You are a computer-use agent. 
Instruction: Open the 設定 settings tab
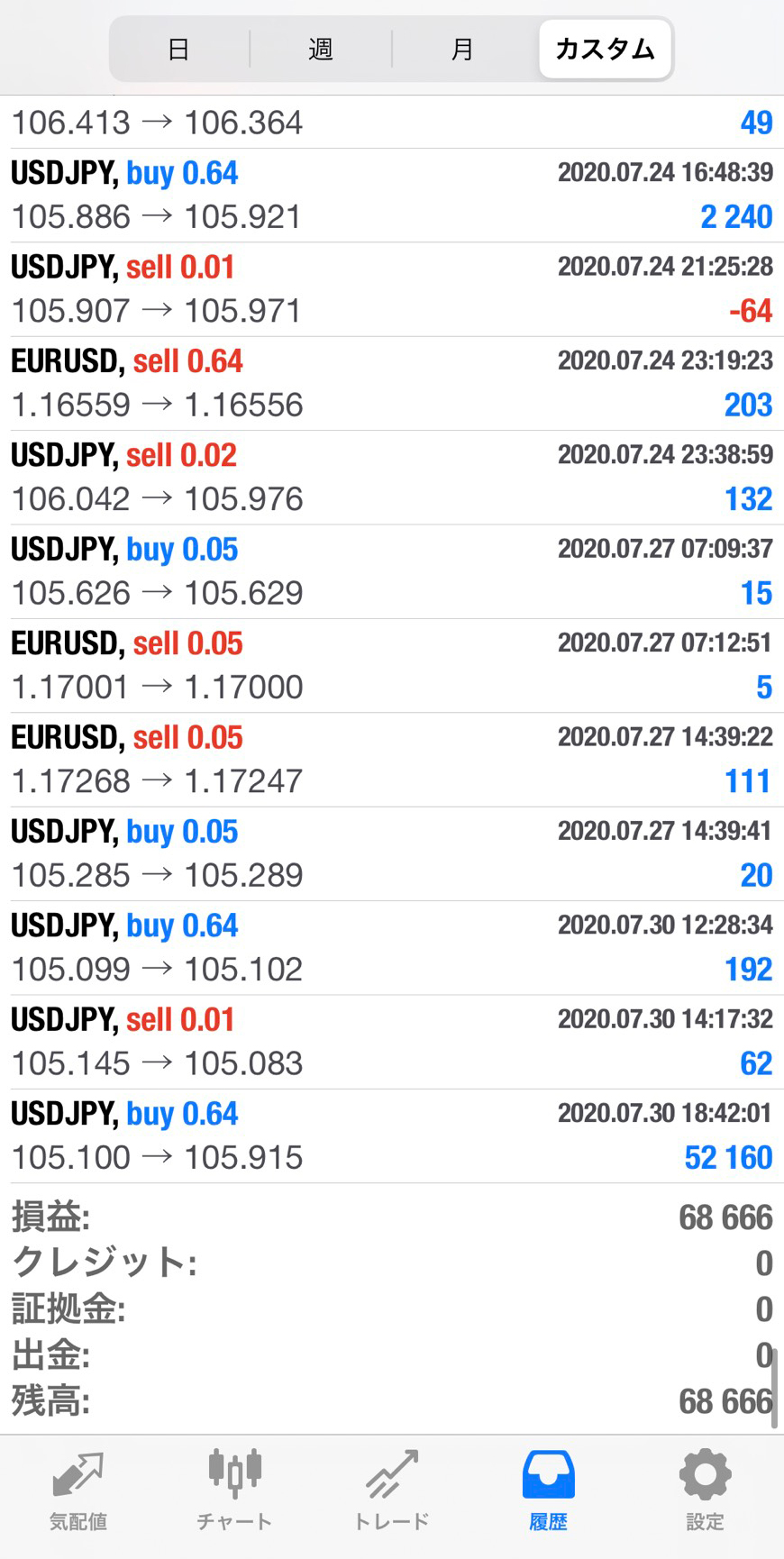tap(705, 1491)
